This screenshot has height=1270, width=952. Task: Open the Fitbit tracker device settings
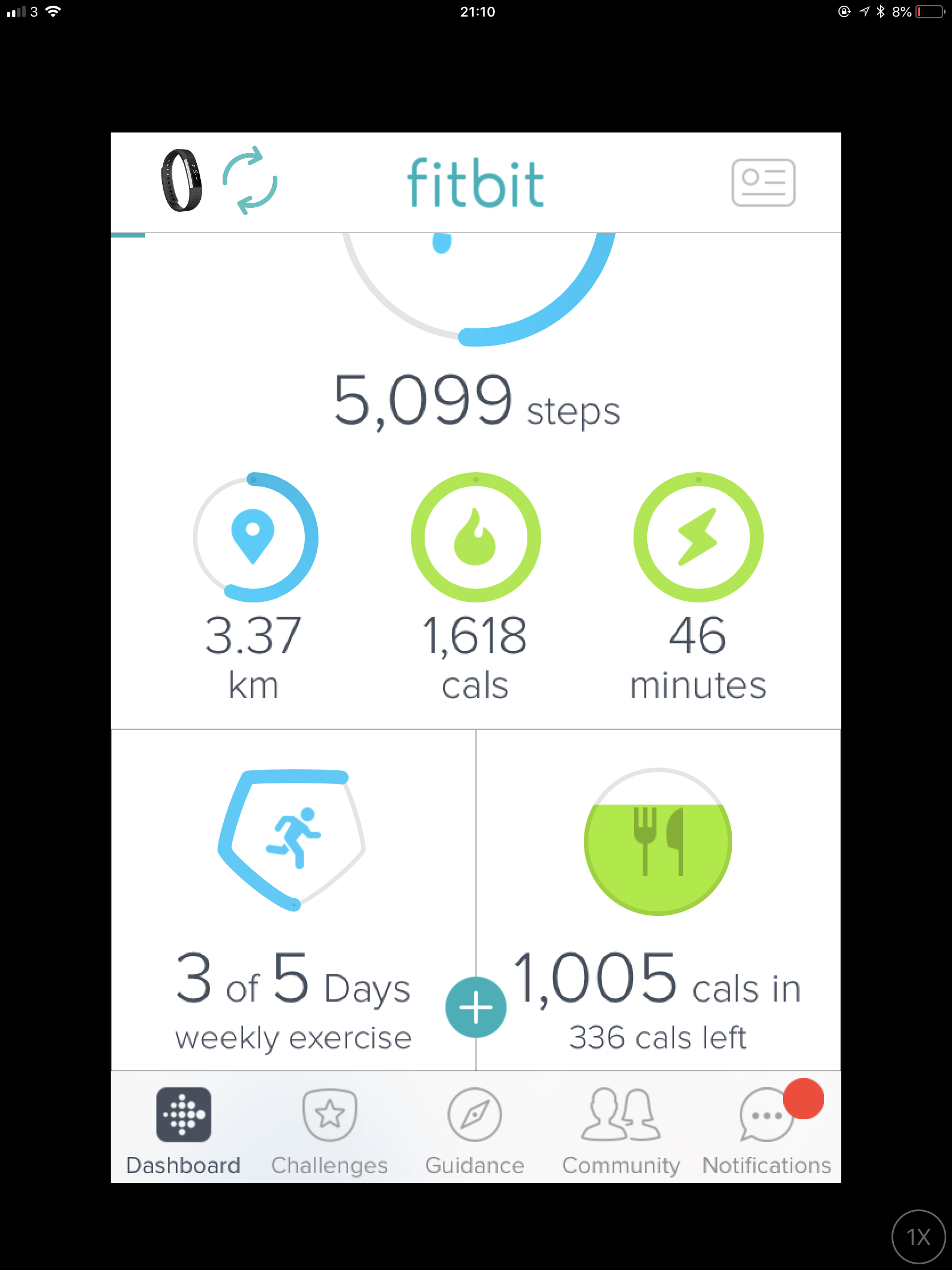click(181, 181)
